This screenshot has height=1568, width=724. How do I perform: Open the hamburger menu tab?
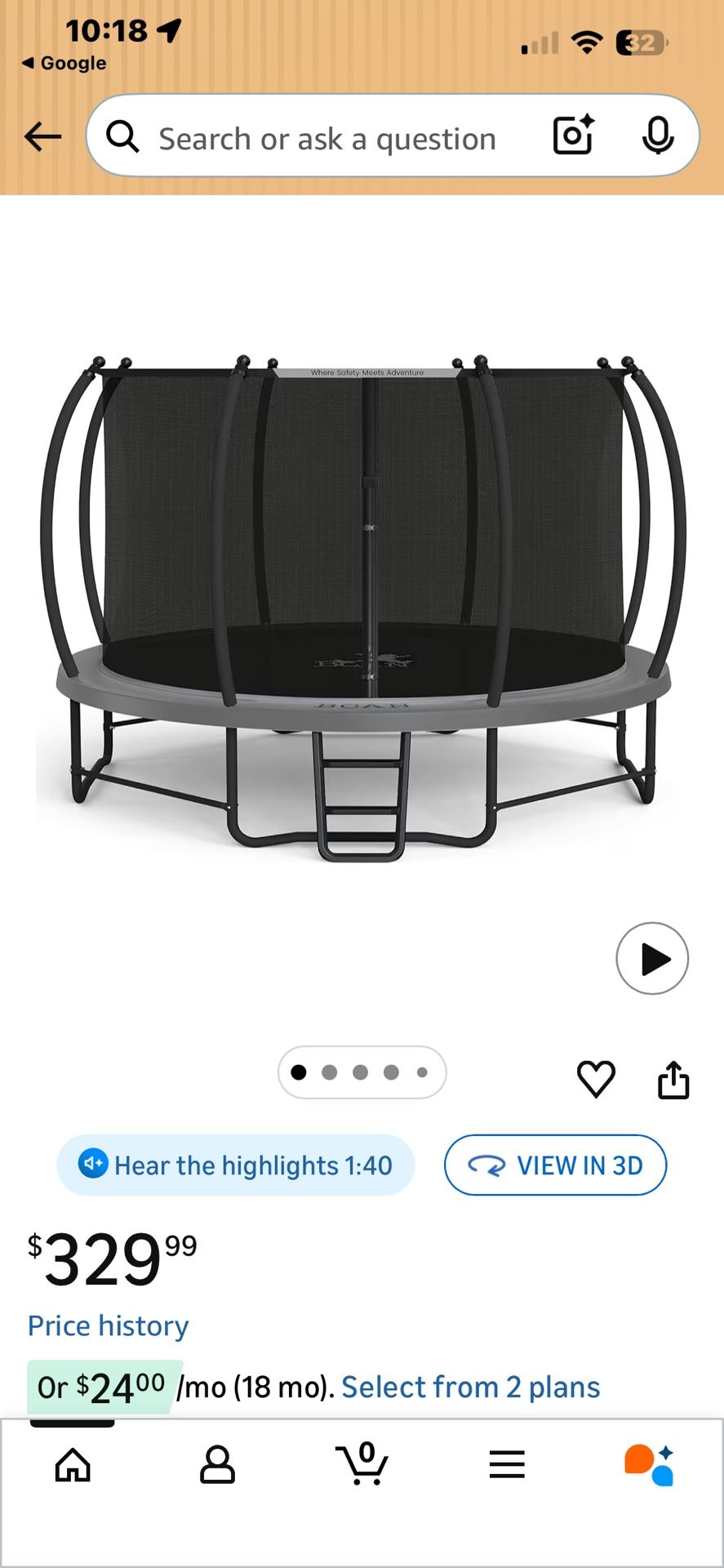[x=507, y=1465]
